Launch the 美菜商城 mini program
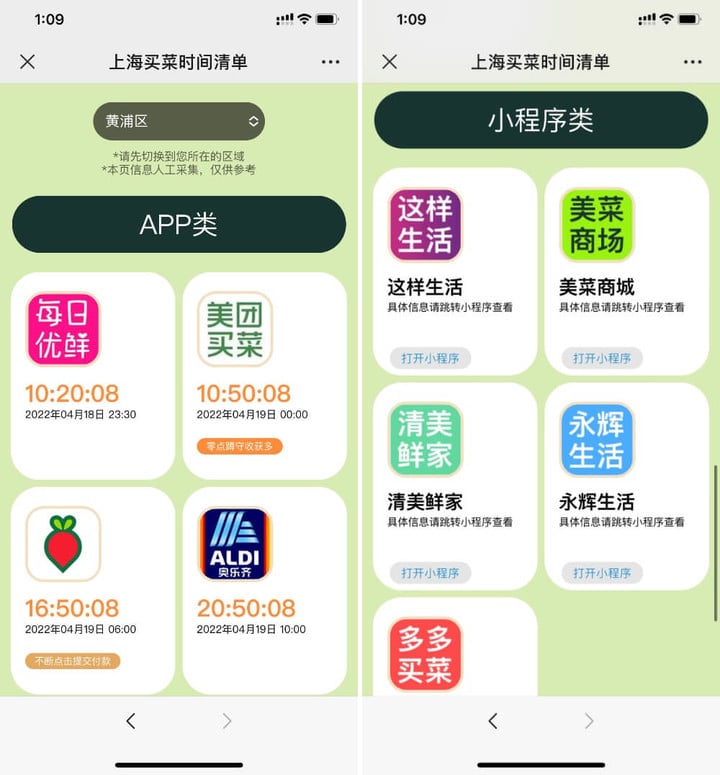This screenshot has height=775, width=720. click(602, 358)
